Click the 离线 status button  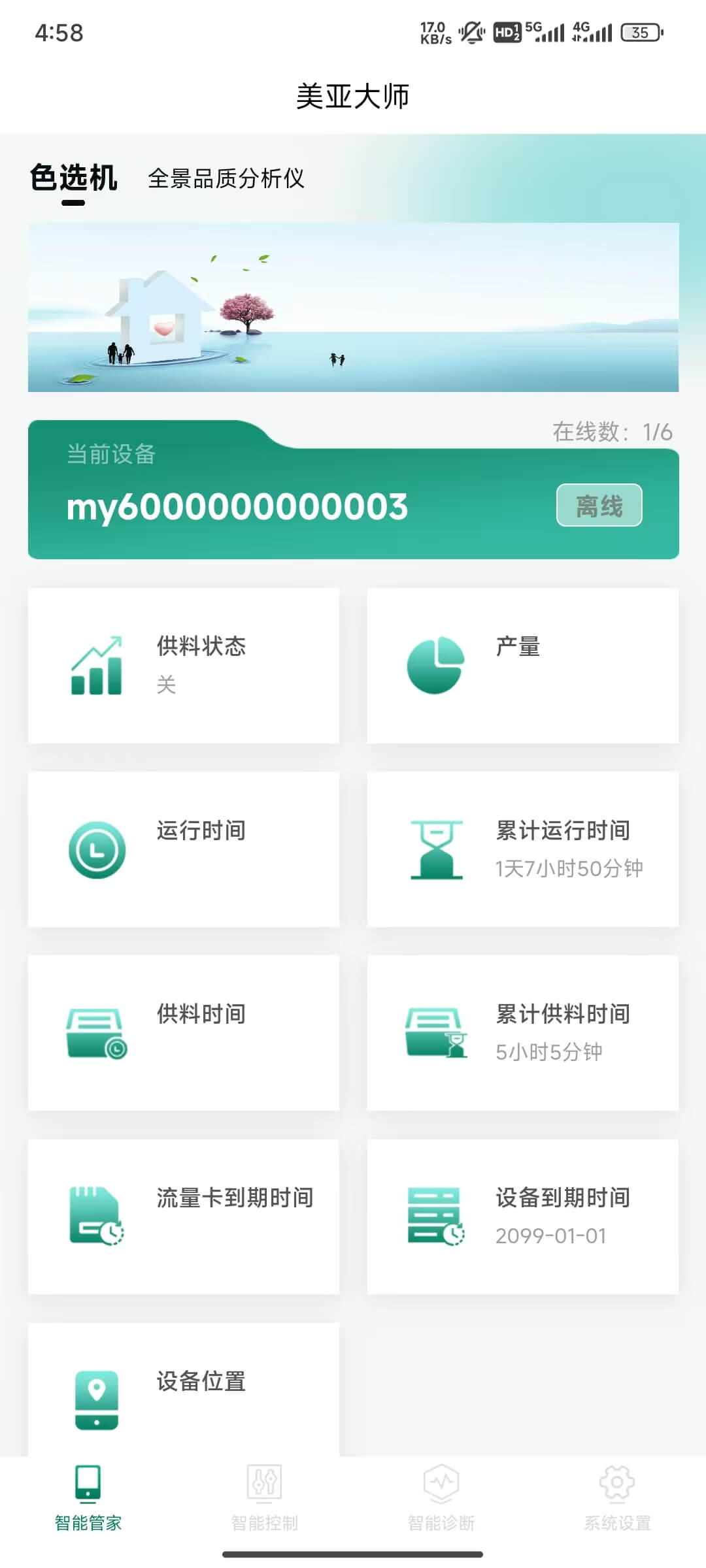(x=599, y=505)
